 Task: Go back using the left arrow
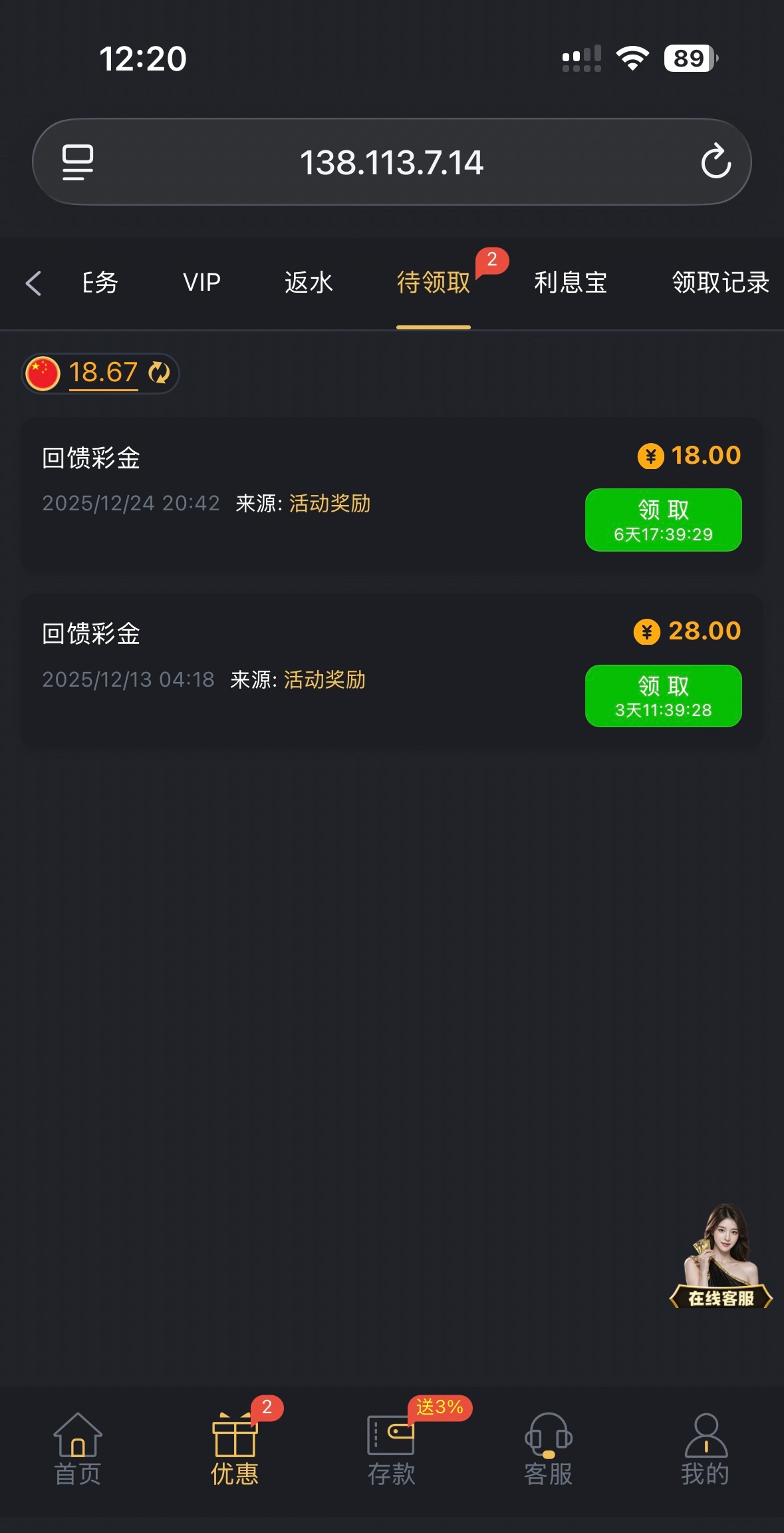(34, 283)
